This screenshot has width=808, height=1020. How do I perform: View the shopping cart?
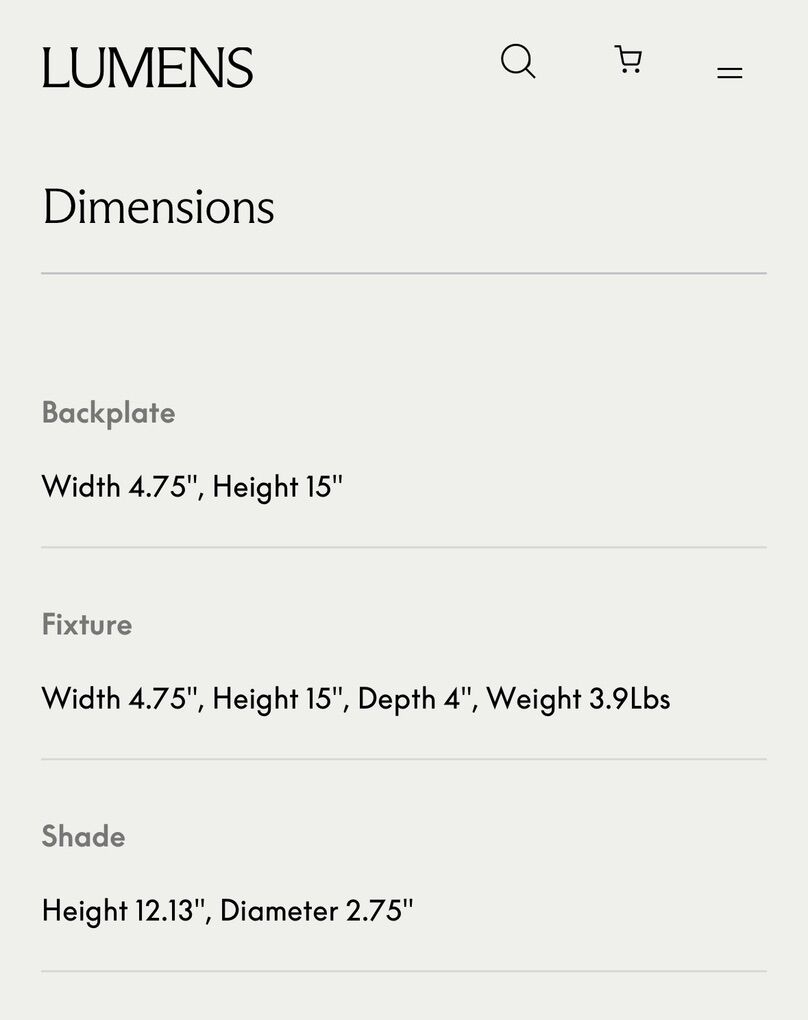[x=628, y=60]
